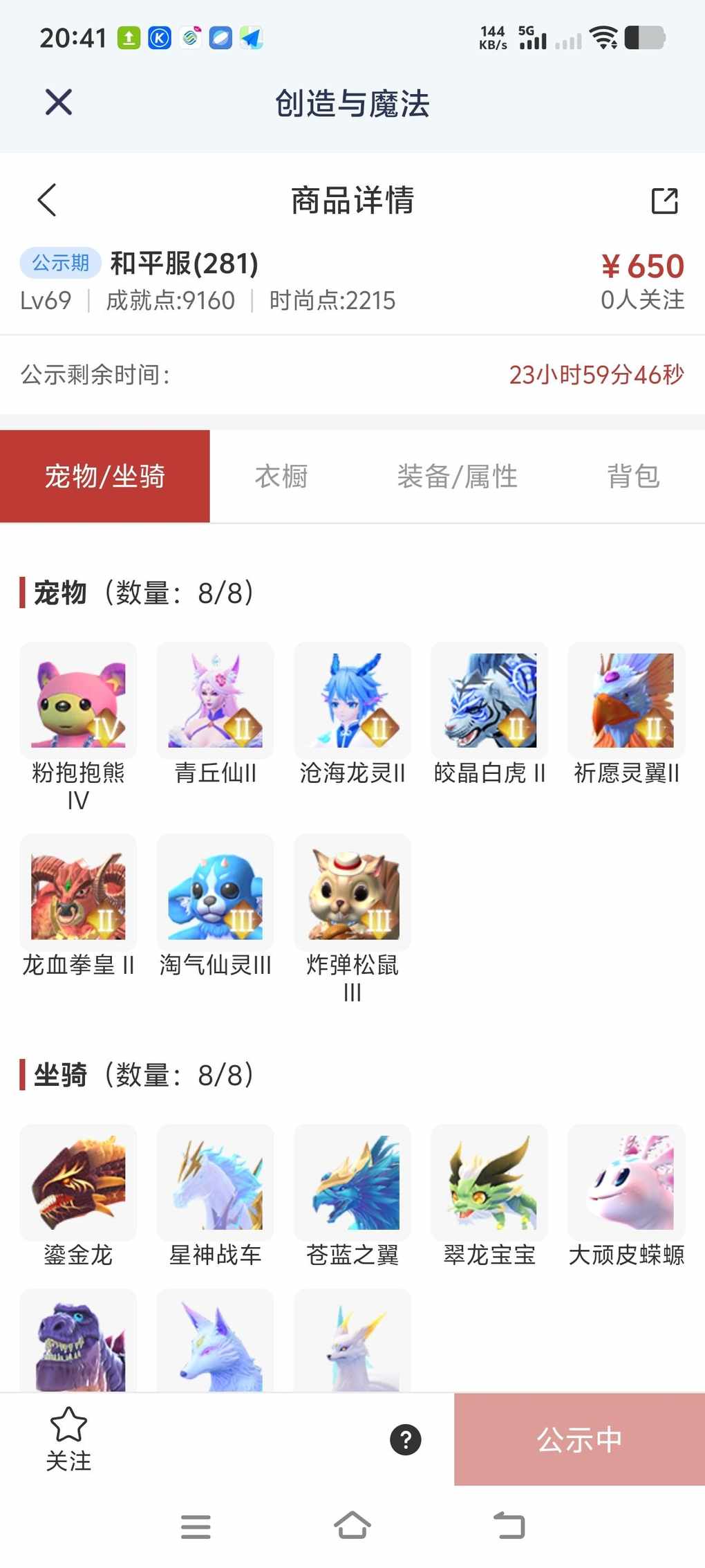Screen dimensions: 705x1568
Task: Share this product listing
Action: [664, 201]
